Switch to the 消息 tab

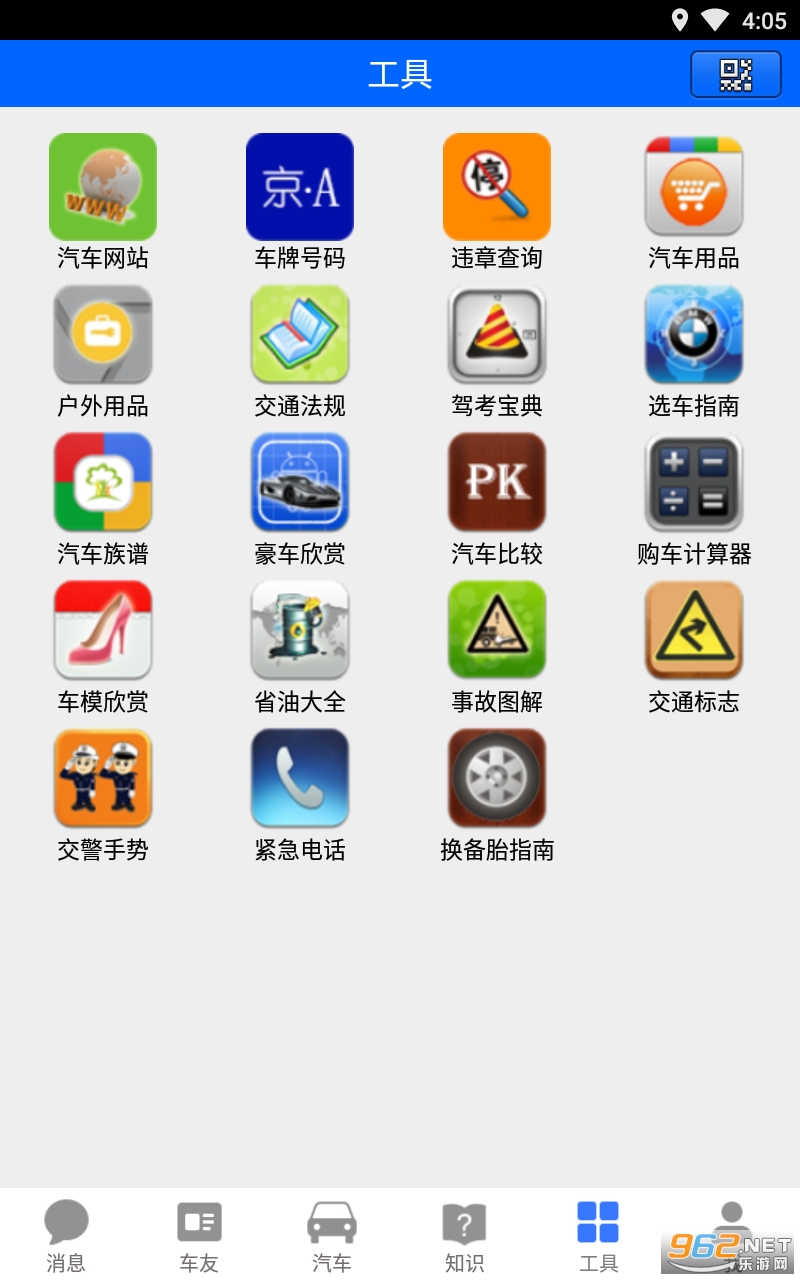pyautogui.click(x=66, y=1236)
